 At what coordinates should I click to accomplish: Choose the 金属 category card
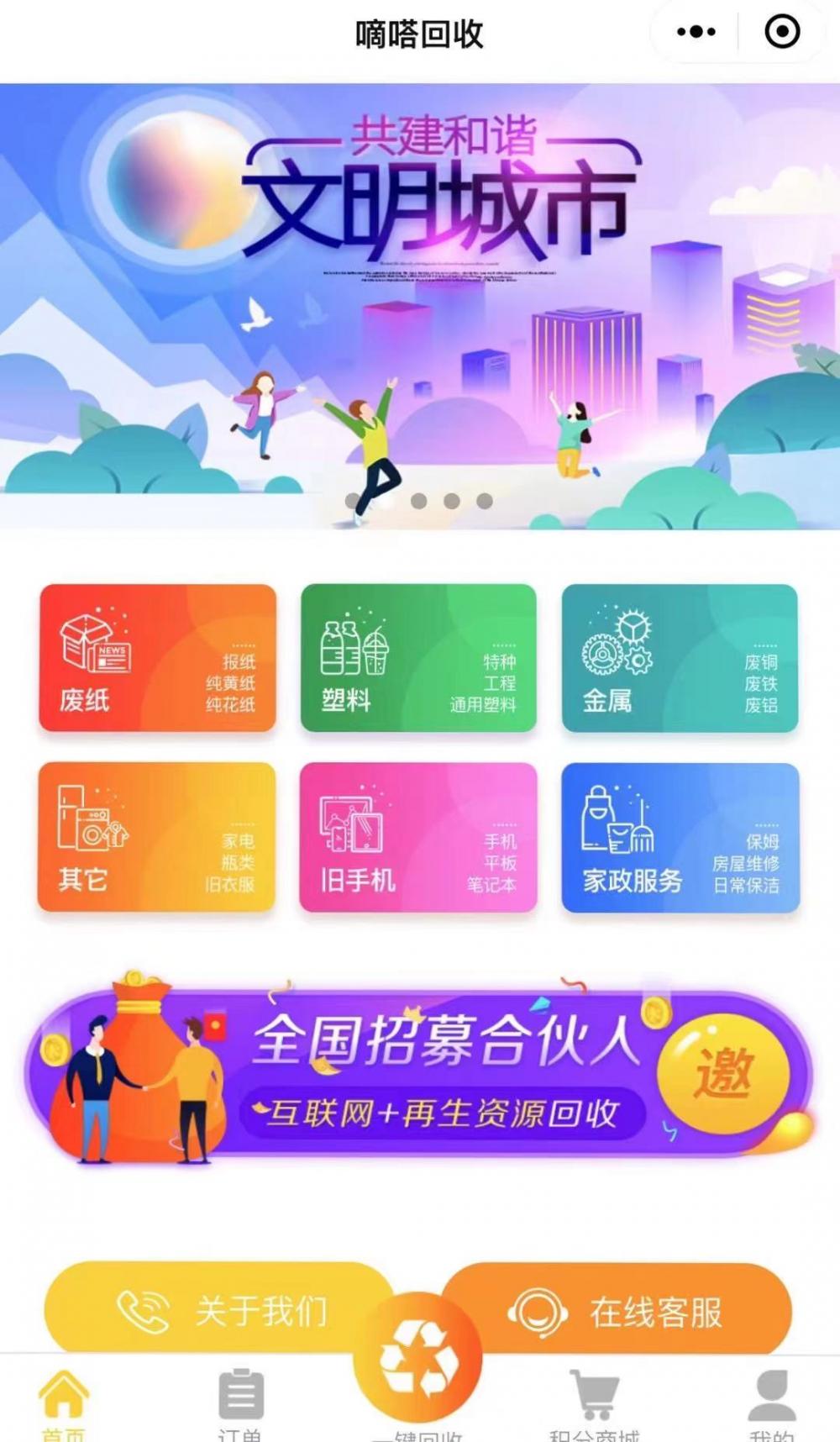coord(680,658)
